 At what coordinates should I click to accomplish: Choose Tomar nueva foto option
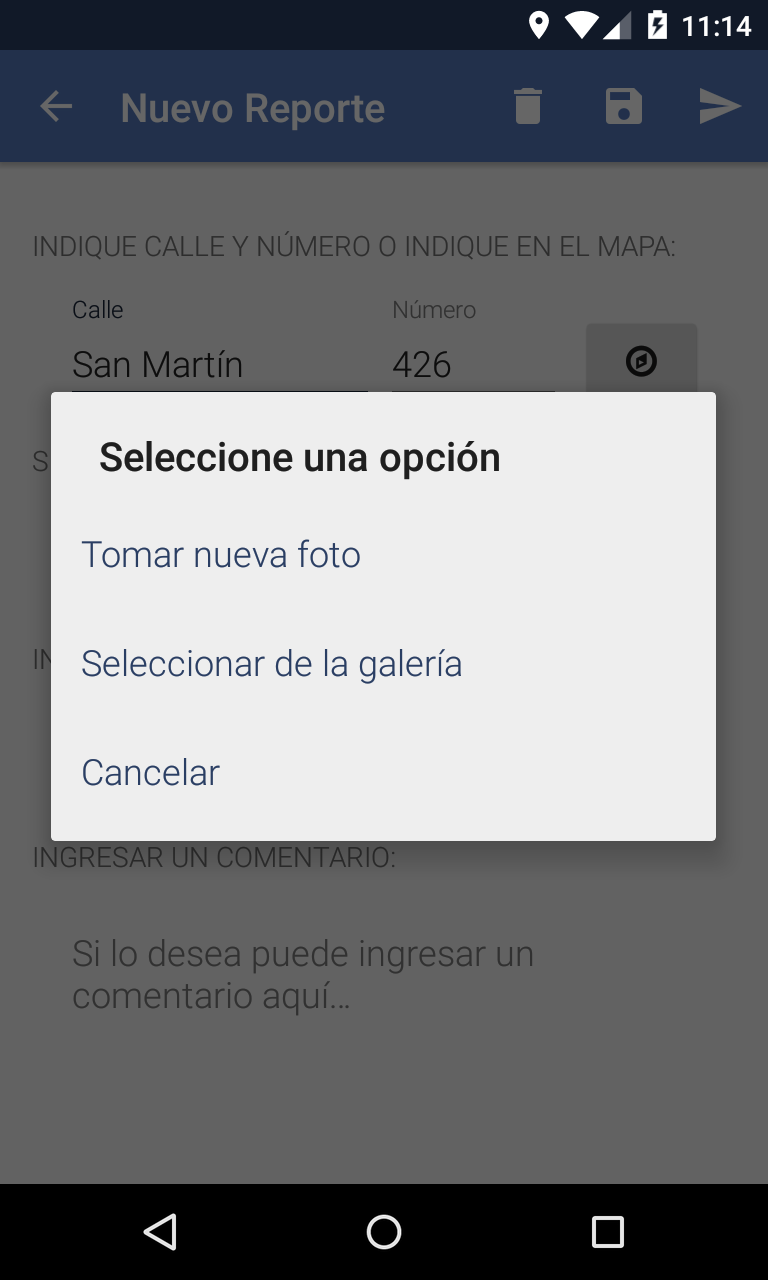click(x=383, y=554)
